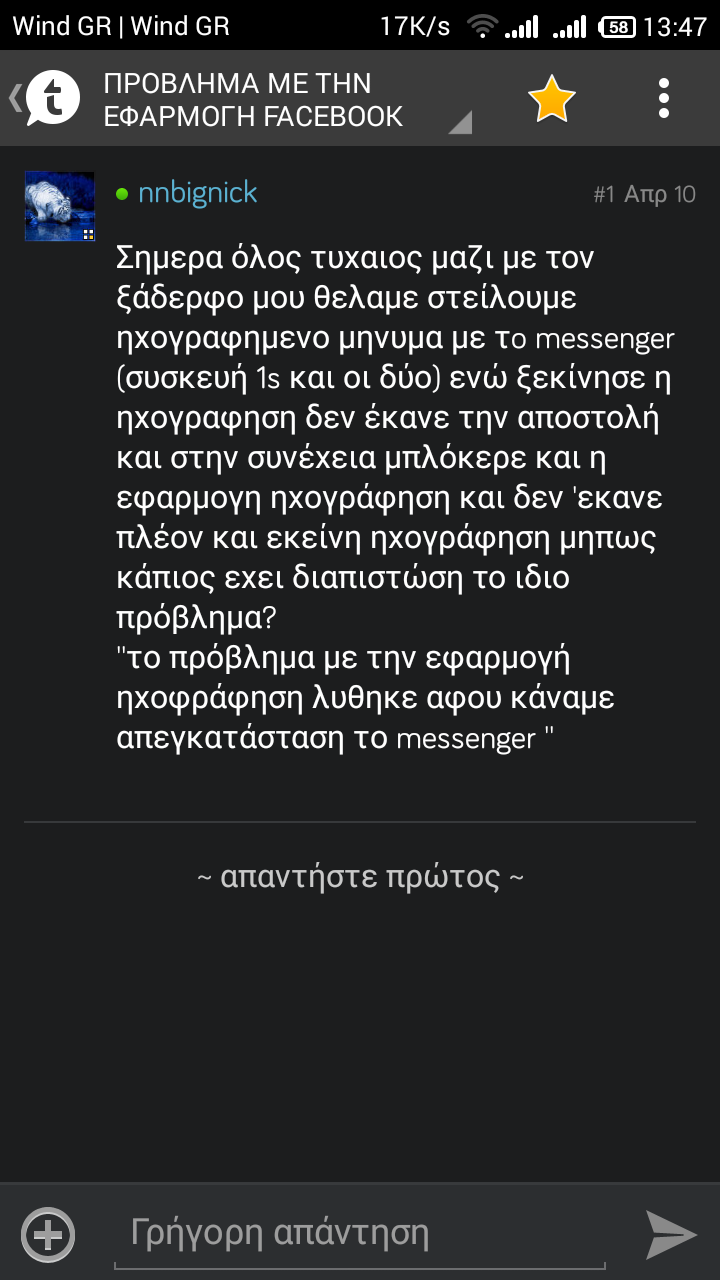
Task: Send the quick reply
Action: coord(670,1234)
